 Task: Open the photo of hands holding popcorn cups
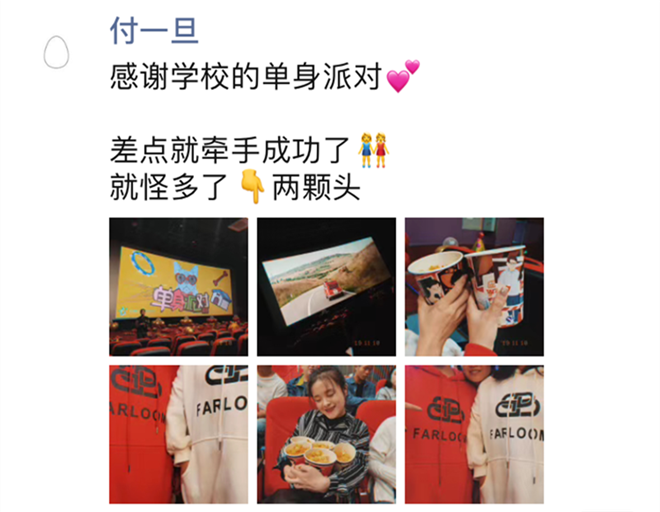click(474, 287)
